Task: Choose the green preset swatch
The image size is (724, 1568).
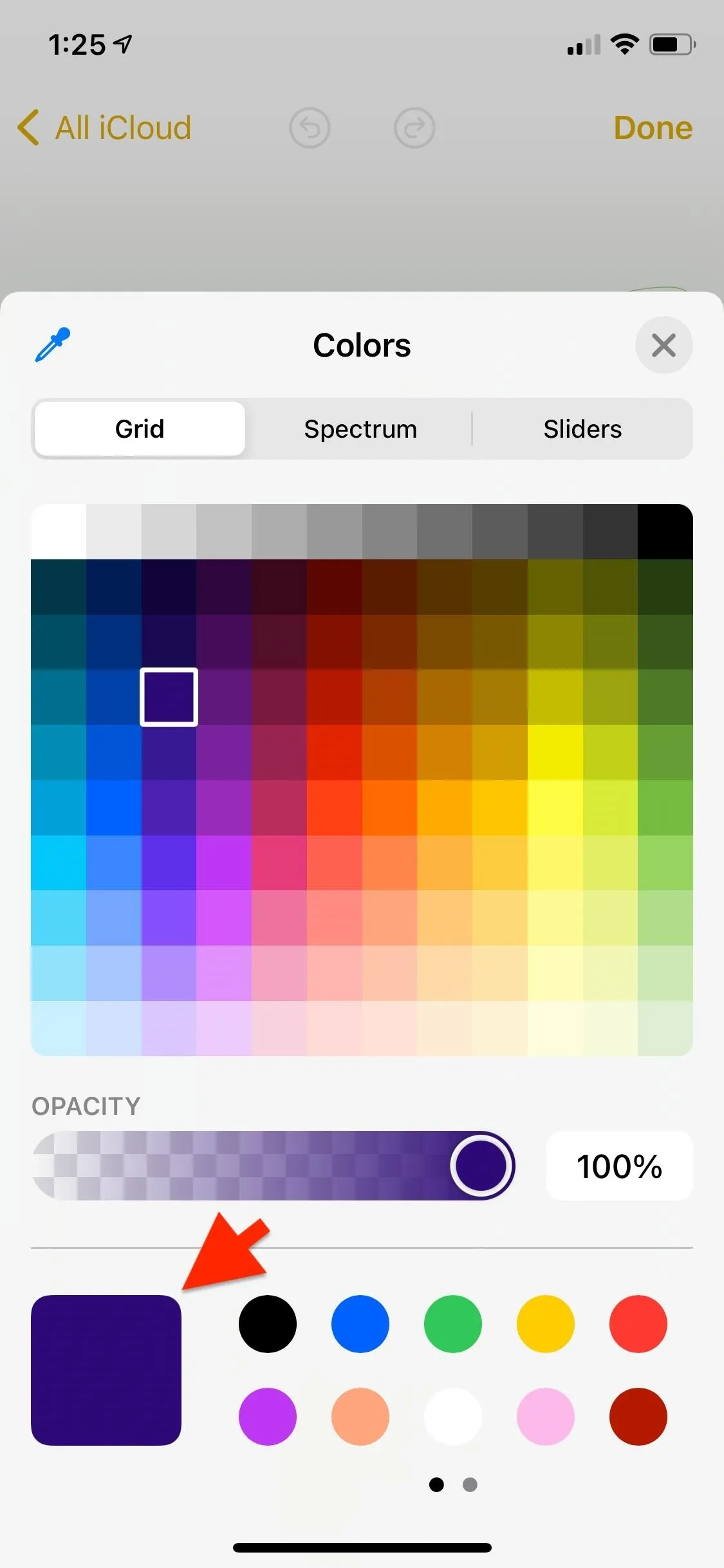Action: coord(453,1324)
